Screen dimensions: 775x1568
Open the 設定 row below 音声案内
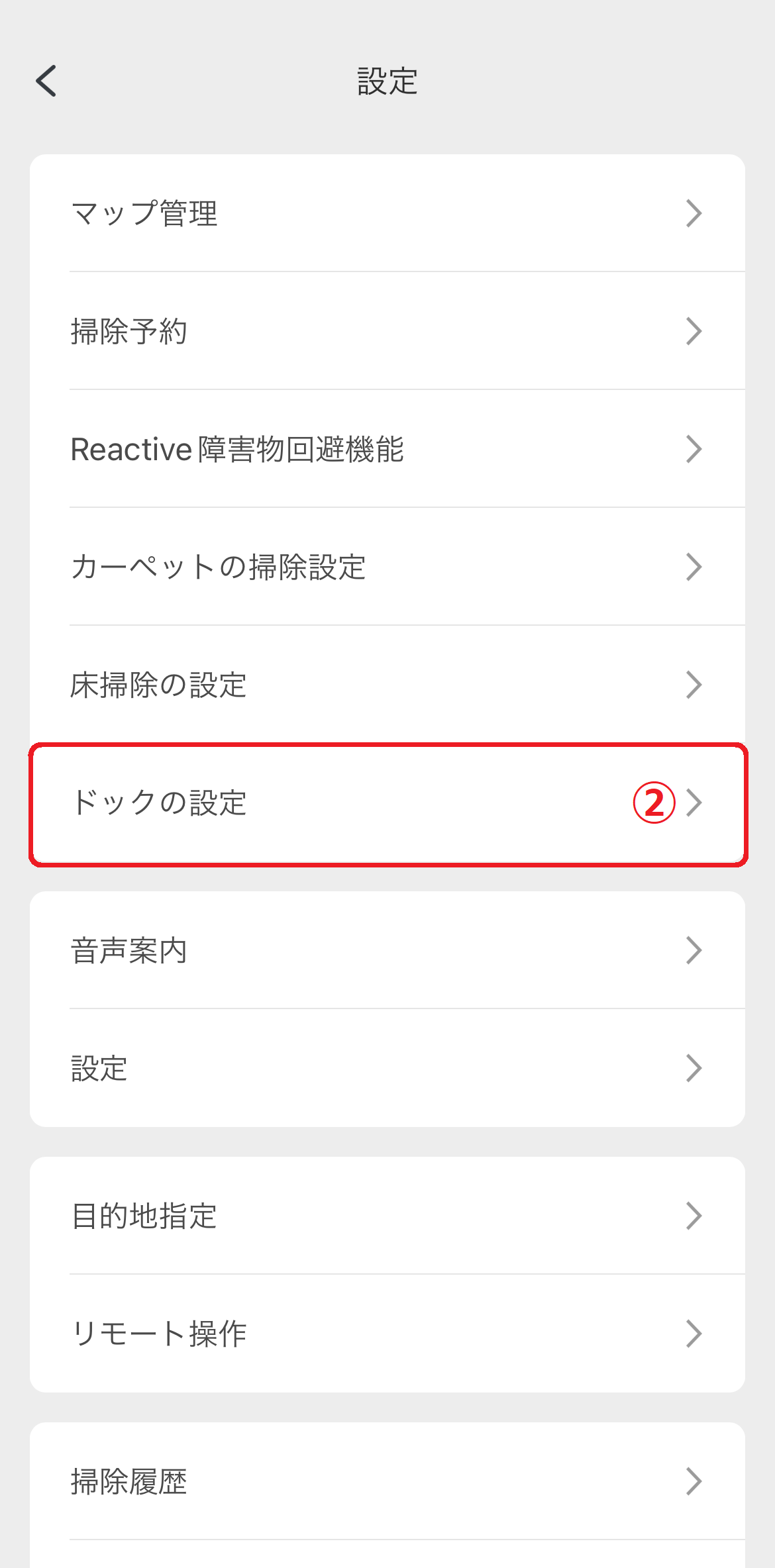point(387,1068)
